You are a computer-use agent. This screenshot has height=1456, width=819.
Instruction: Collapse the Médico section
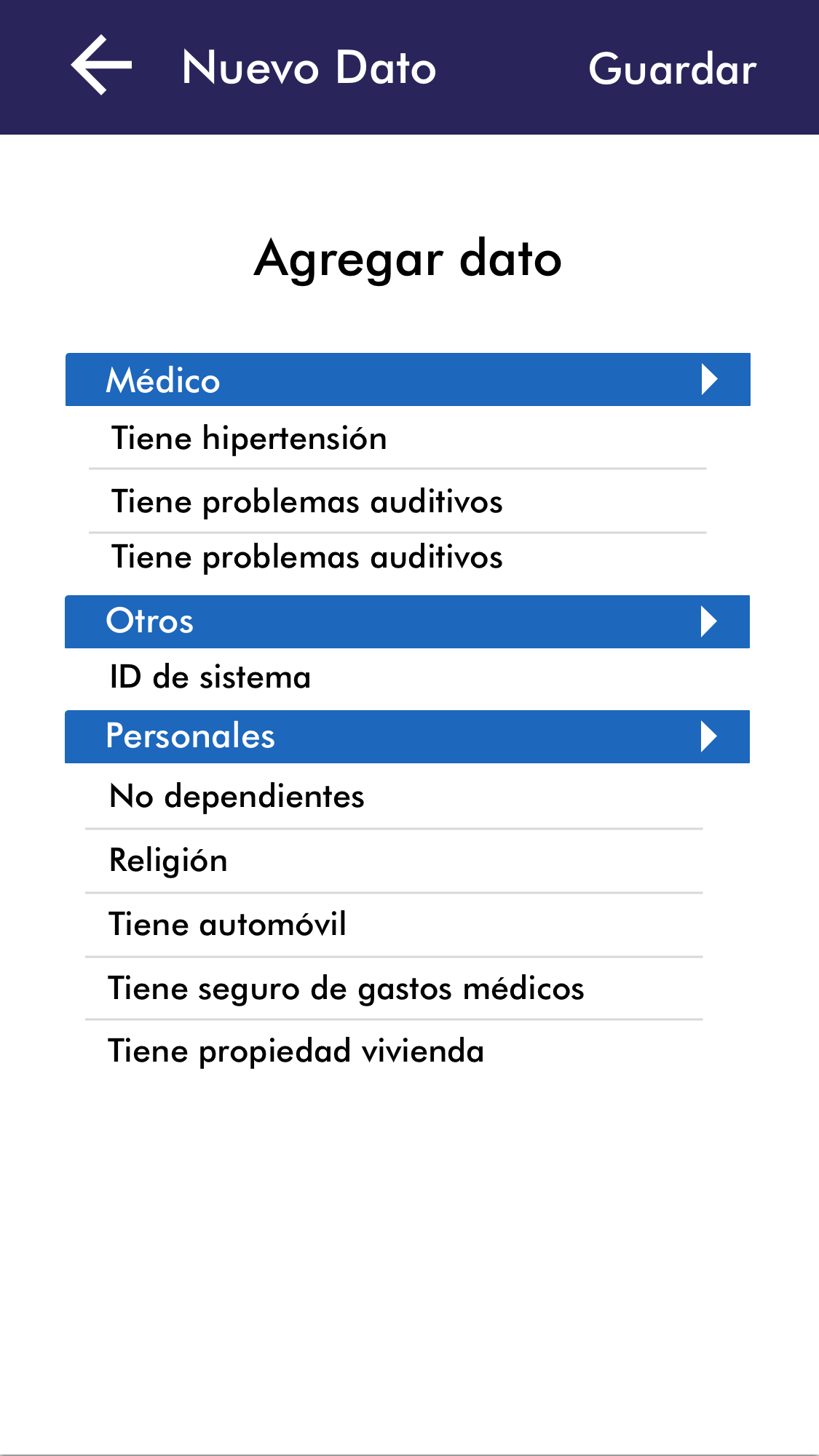(x=408, y=380)
